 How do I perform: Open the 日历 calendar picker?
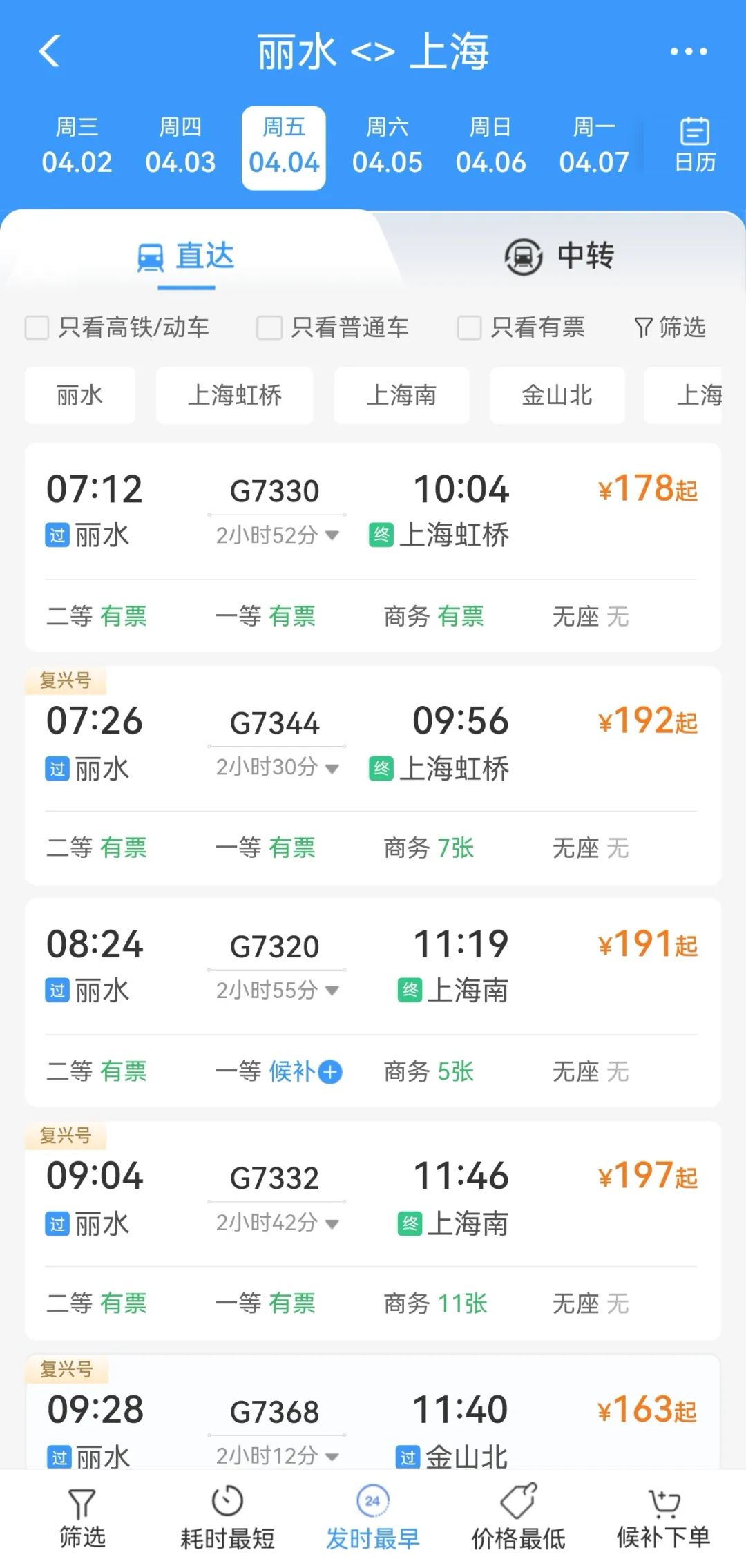pos(695,145)
